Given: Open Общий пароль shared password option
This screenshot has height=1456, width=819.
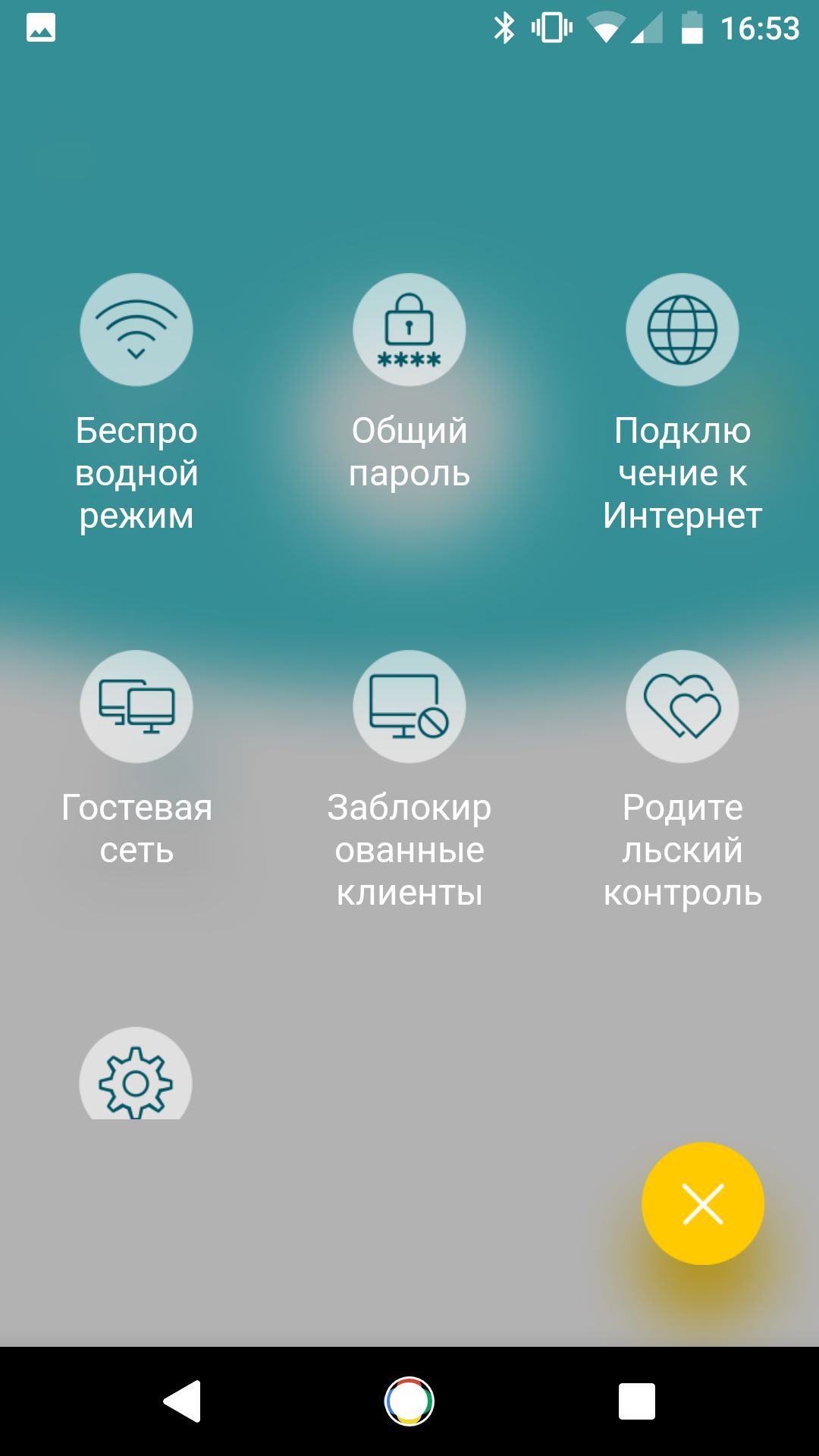Looking at the screenshot, I should click(409, 330).
